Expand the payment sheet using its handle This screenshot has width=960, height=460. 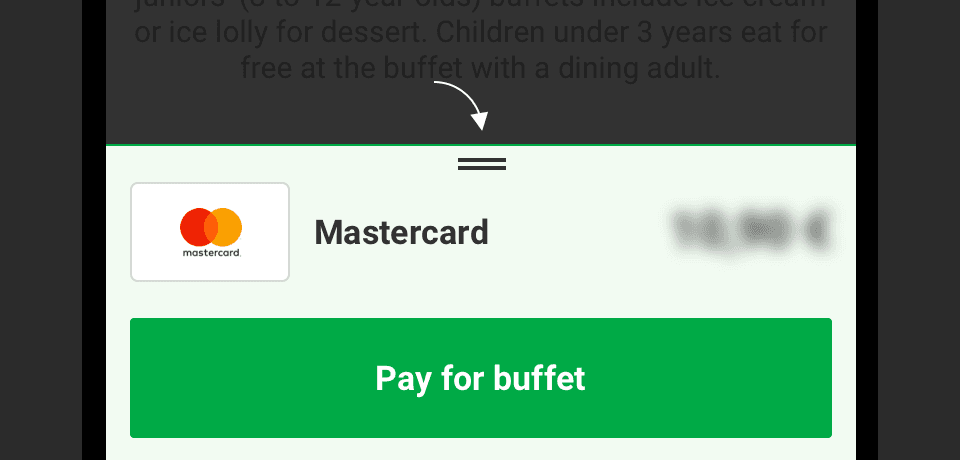pyautogui.click(x=481, y=164)
